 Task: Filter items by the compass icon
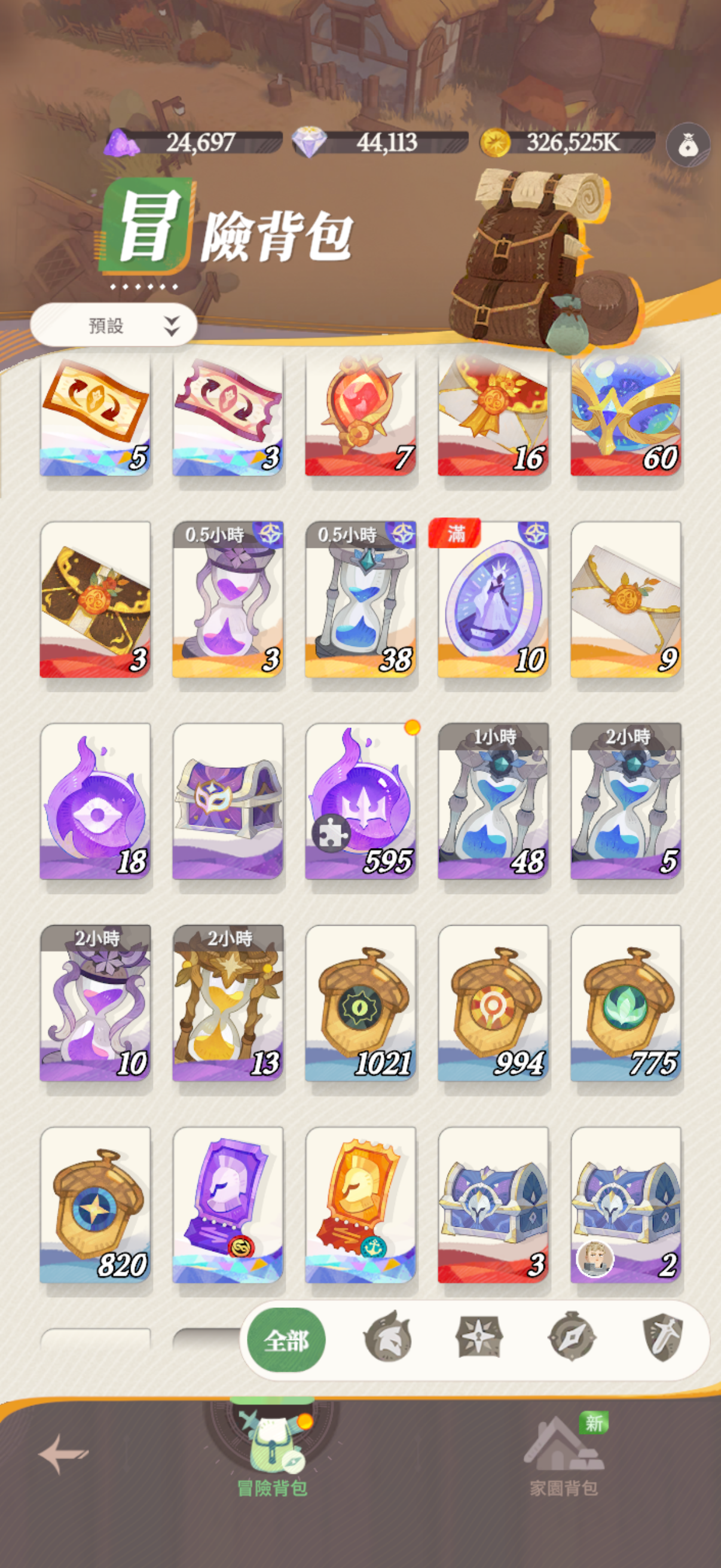(x=572, y=1337)
